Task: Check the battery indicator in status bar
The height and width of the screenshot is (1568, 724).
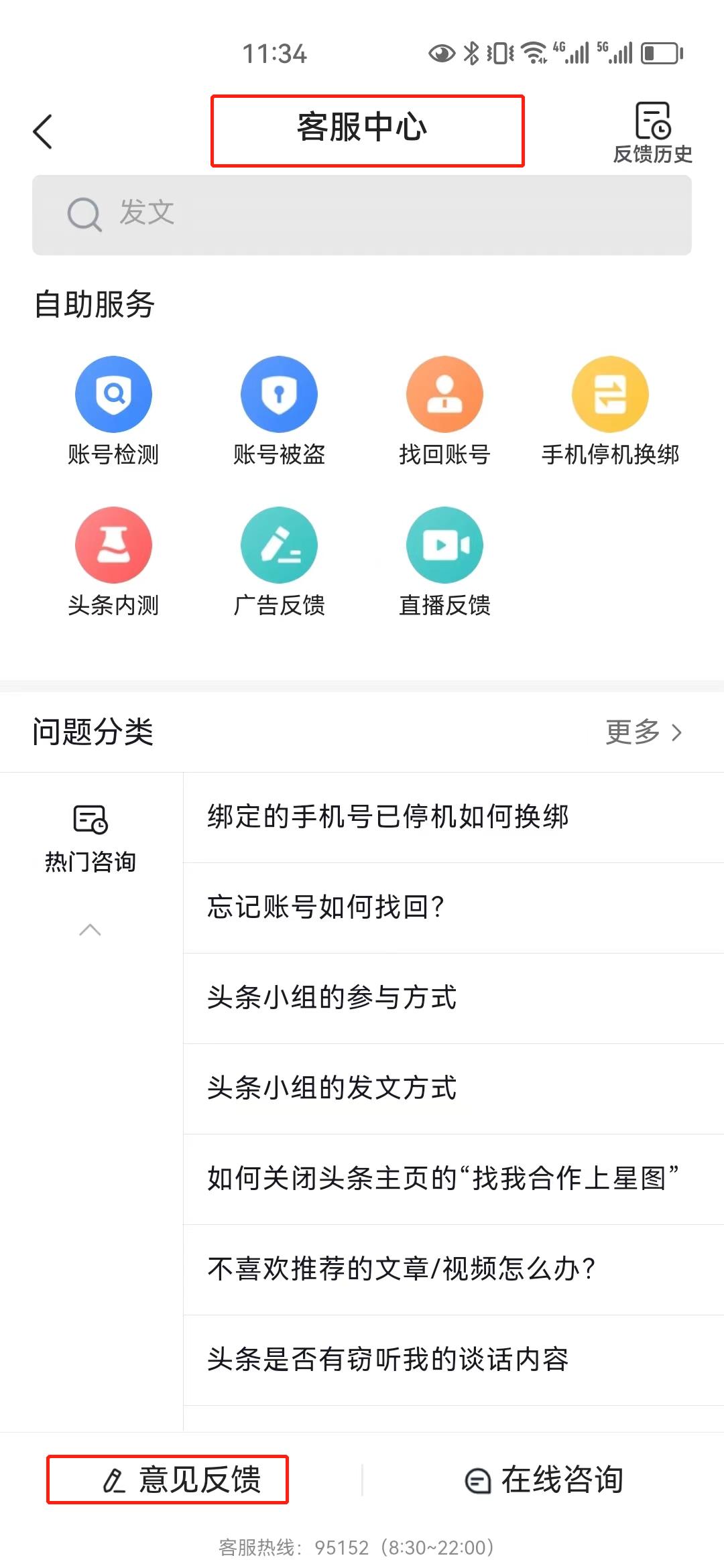Action: (660, 54)
